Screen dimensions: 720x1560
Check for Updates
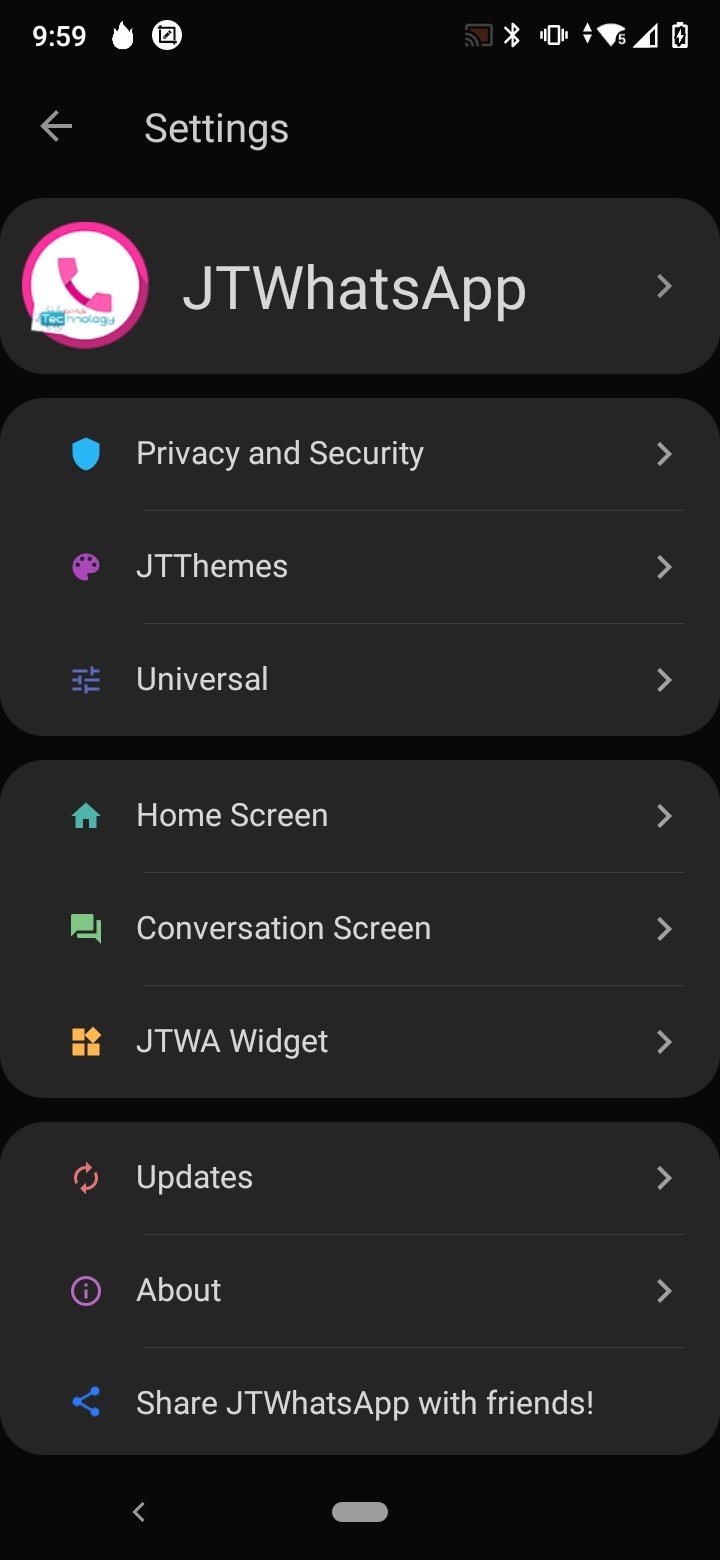pos(360,1178)
